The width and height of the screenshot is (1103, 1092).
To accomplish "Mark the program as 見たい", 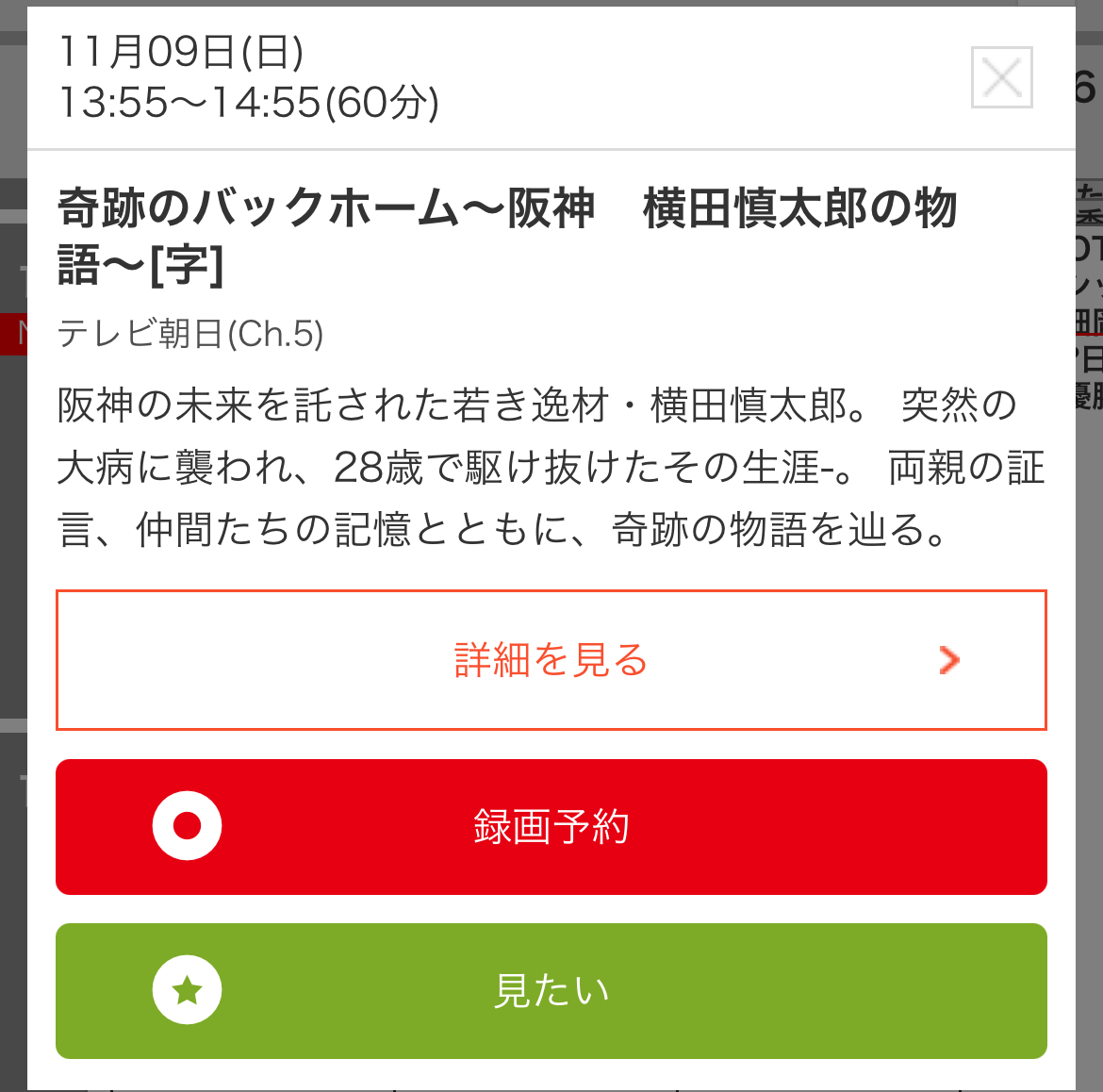I will click(x=551, y=991).
